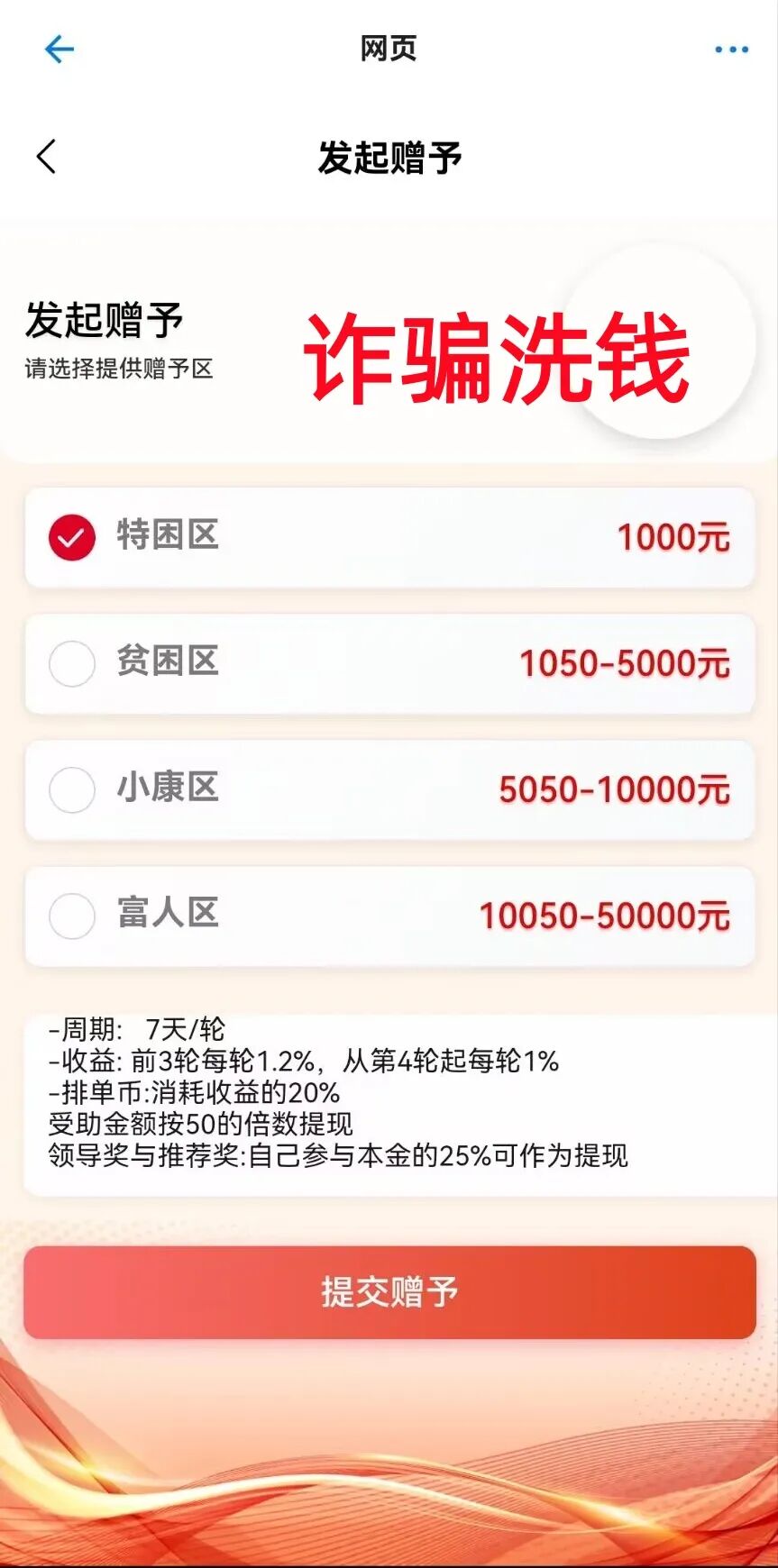Select the 贫困区 donation option

coord(388,664)
